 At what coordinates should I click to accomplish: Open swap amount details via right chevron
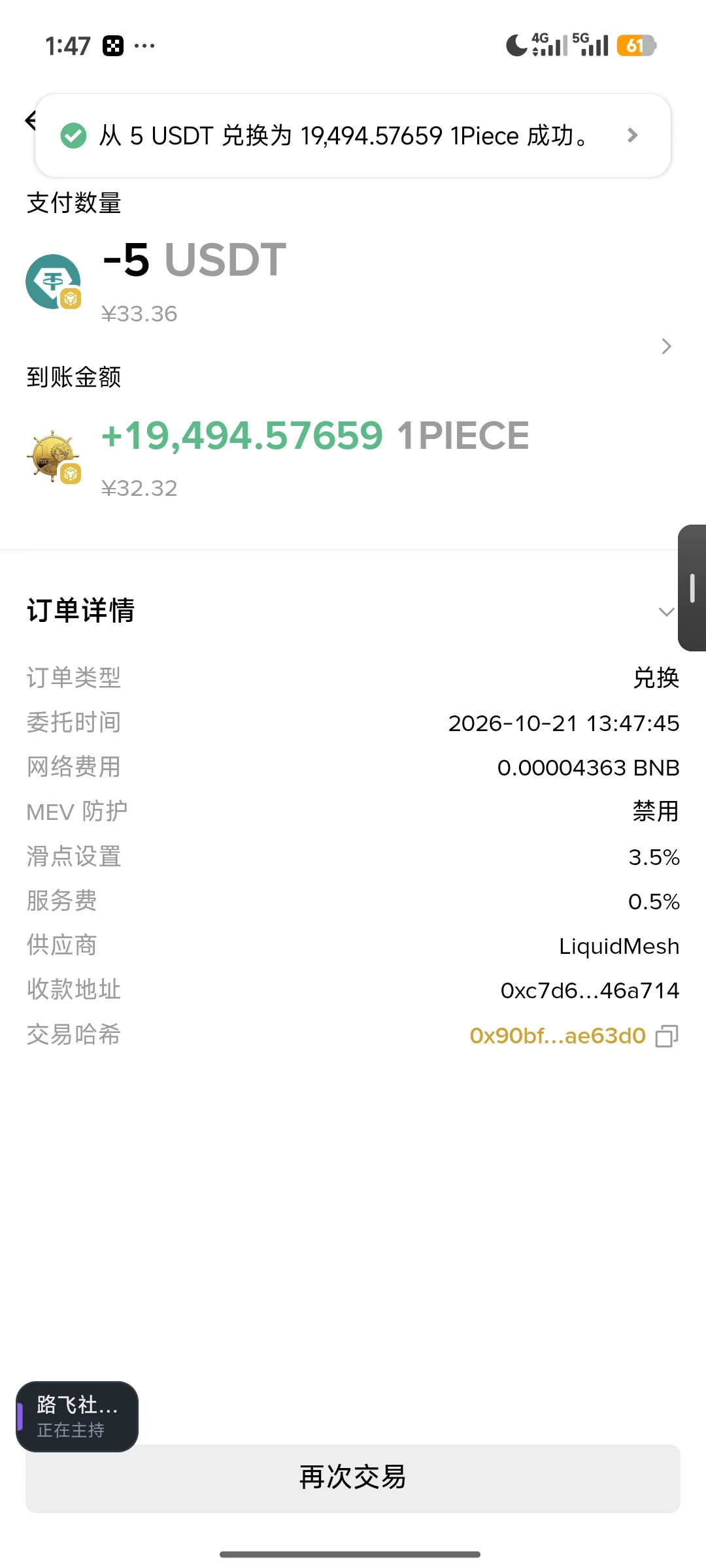(666, 346)
